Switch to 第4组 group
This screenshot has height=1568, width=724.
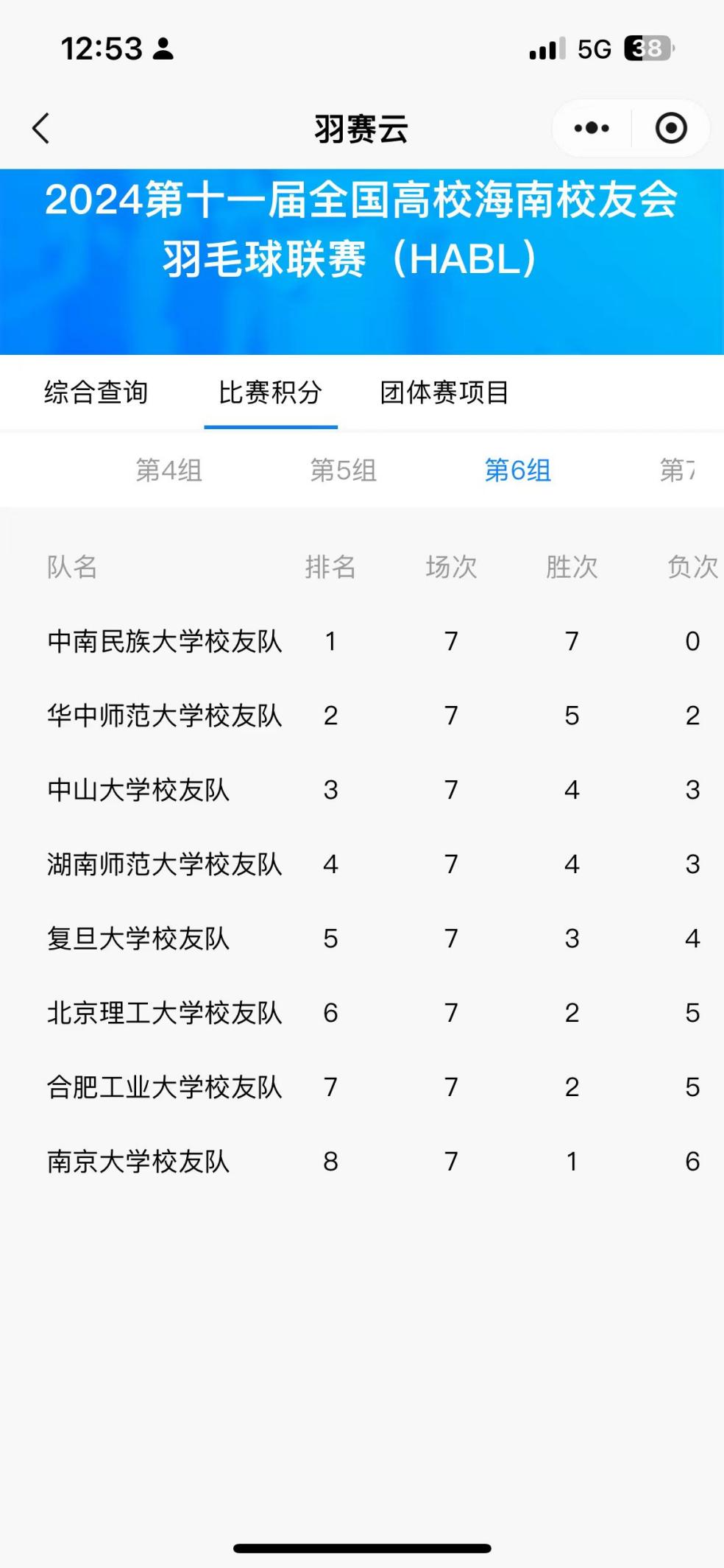(168, 470)
